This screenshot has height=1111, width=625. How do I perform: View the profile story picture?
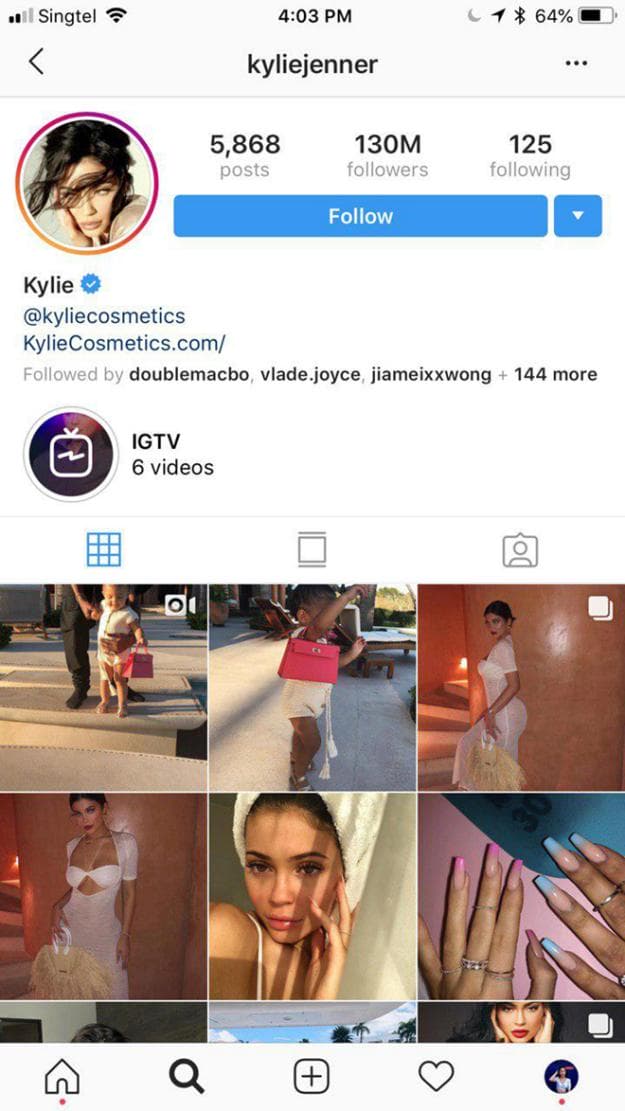(x=88, y=182)
